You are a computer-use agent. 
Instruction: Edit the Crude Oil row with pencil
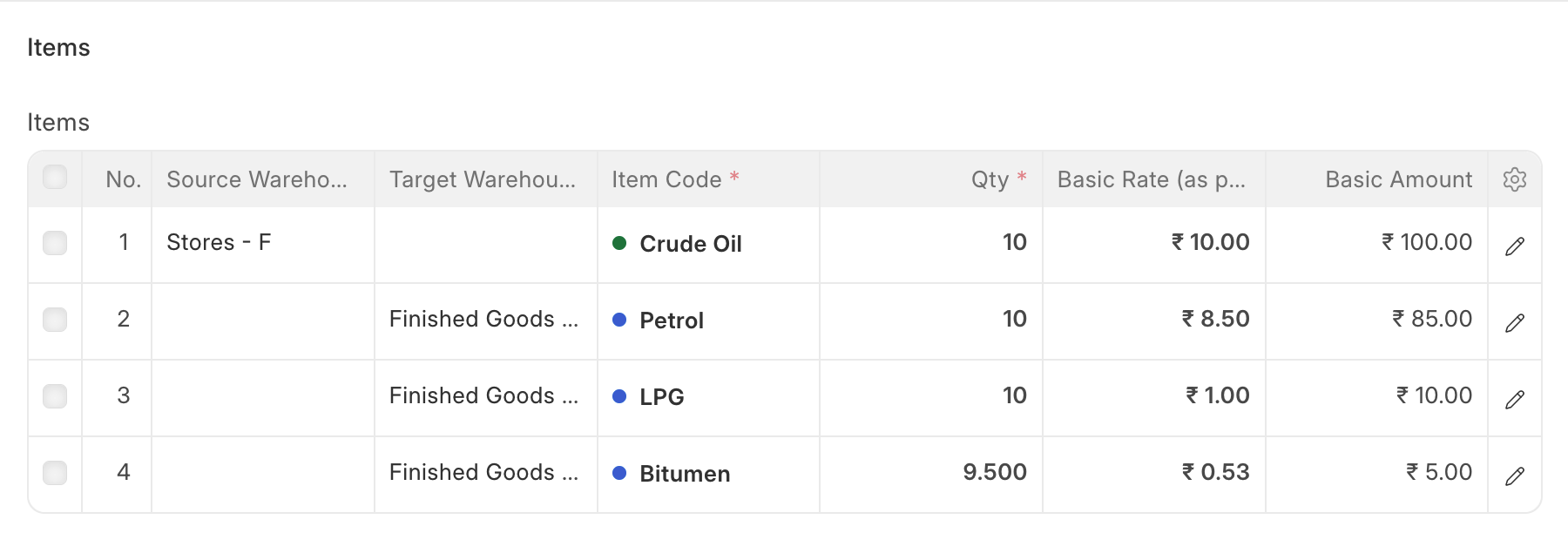(1514, 246)
